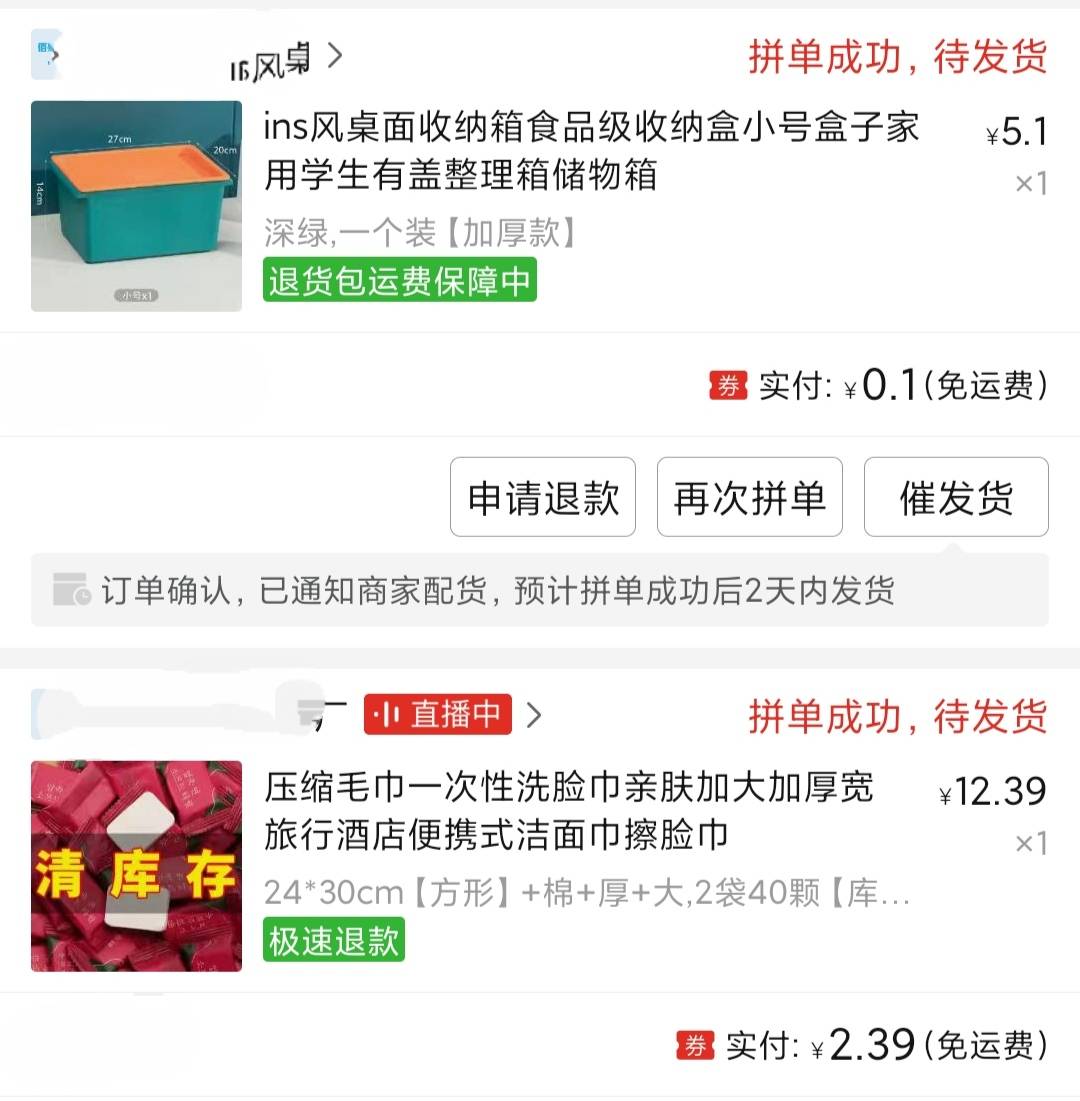Click the 申请退款 refund button
This screenshot has height=1101, width=1080.
click(543, 497)
